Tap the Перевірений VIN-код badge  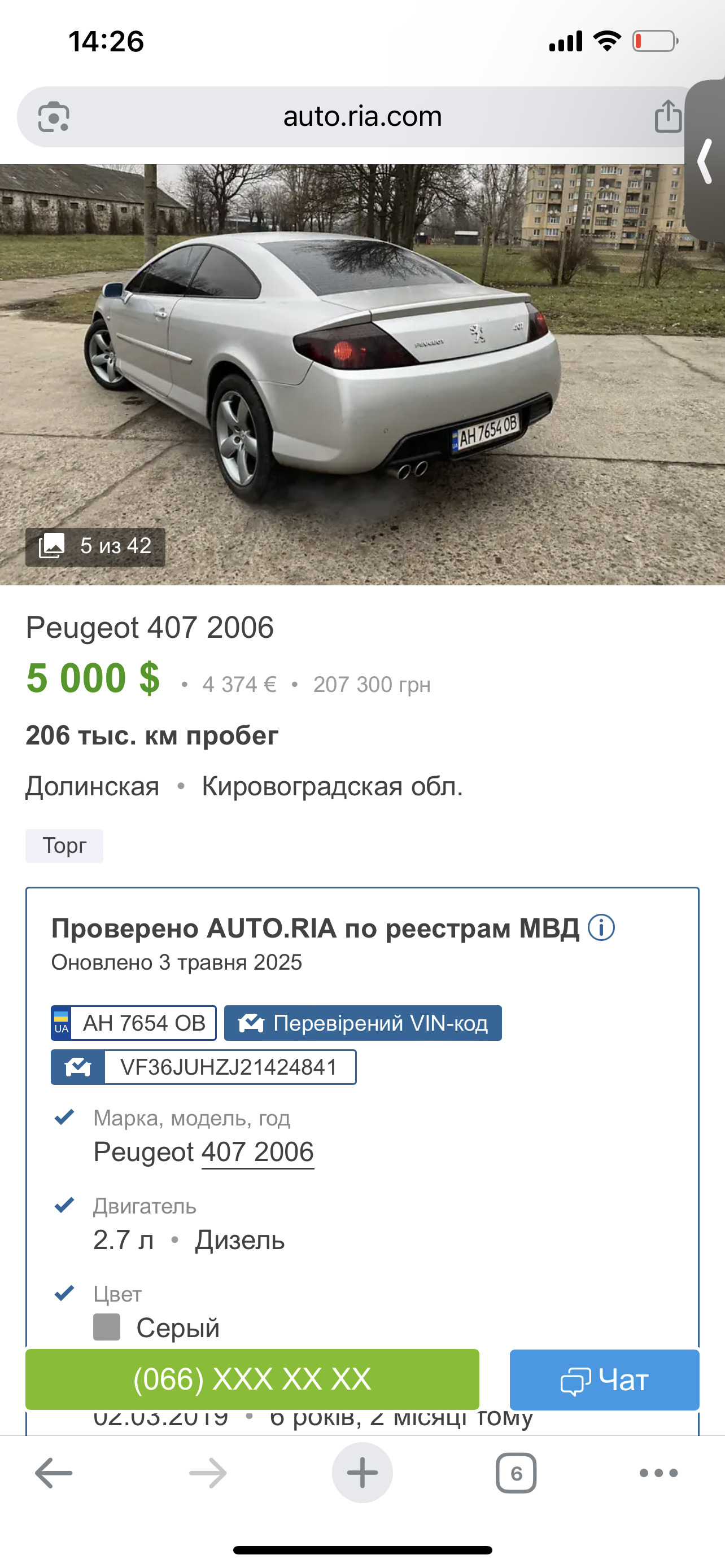pos(364,1023)
